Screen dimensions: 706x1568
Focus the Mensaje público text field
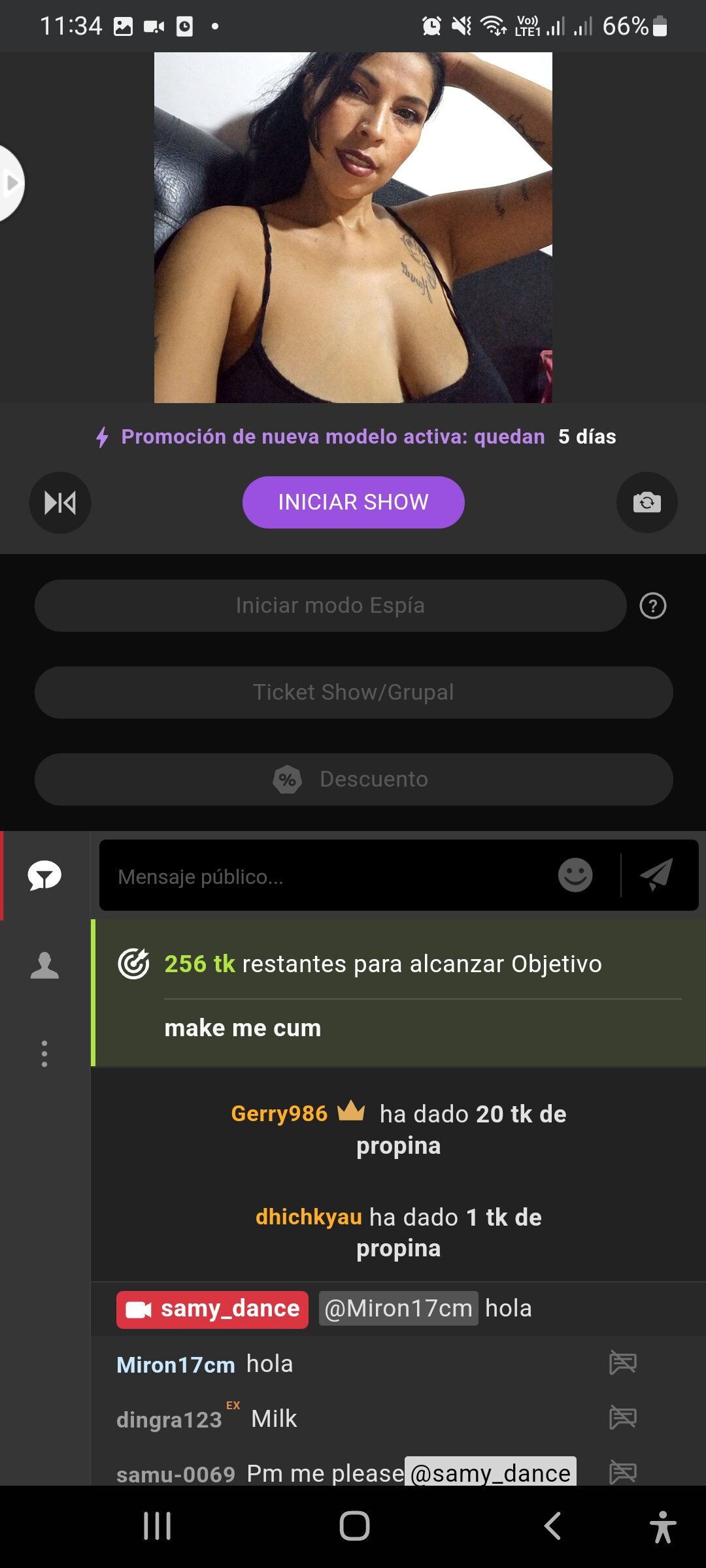click(x=327, y=876)
